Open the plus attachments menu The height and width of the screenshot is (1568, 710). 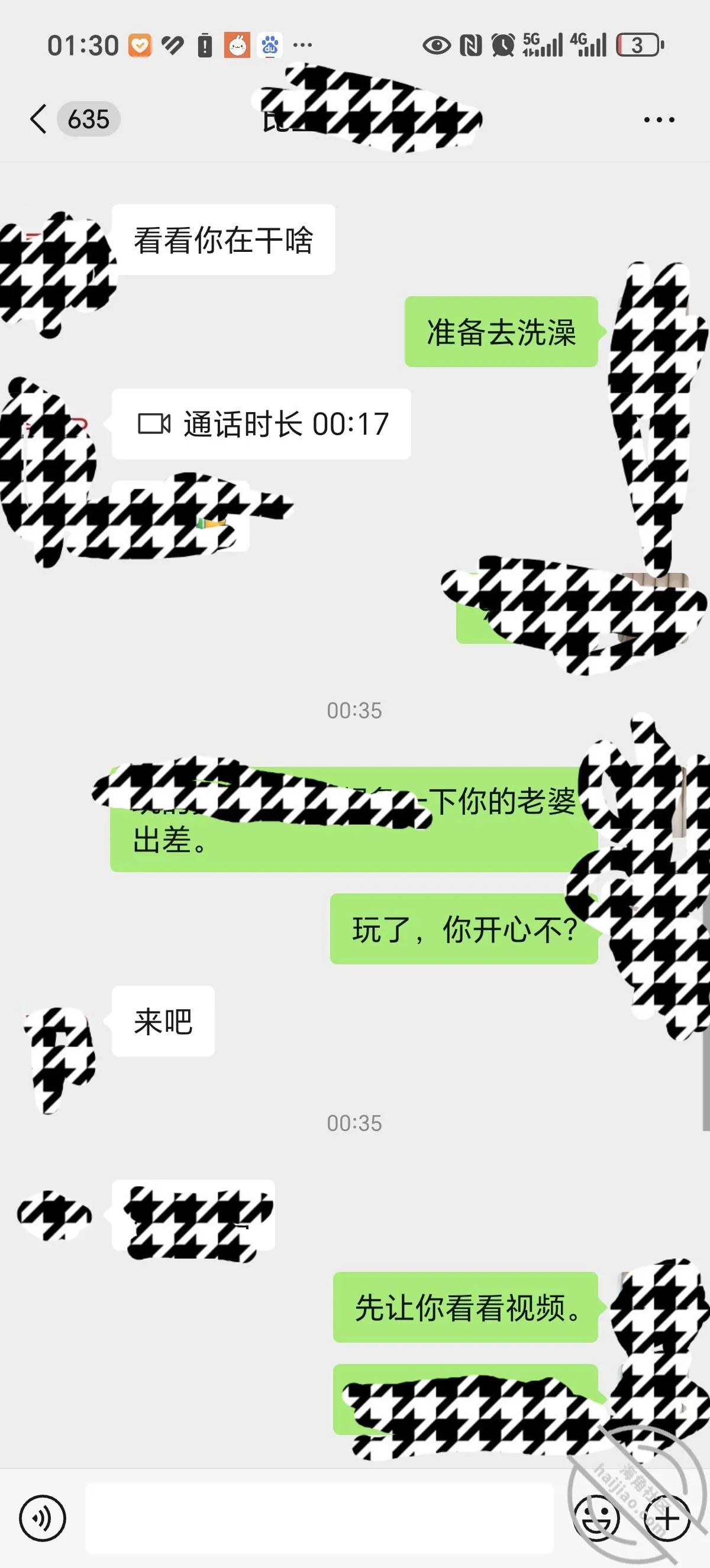[667, 1518]
